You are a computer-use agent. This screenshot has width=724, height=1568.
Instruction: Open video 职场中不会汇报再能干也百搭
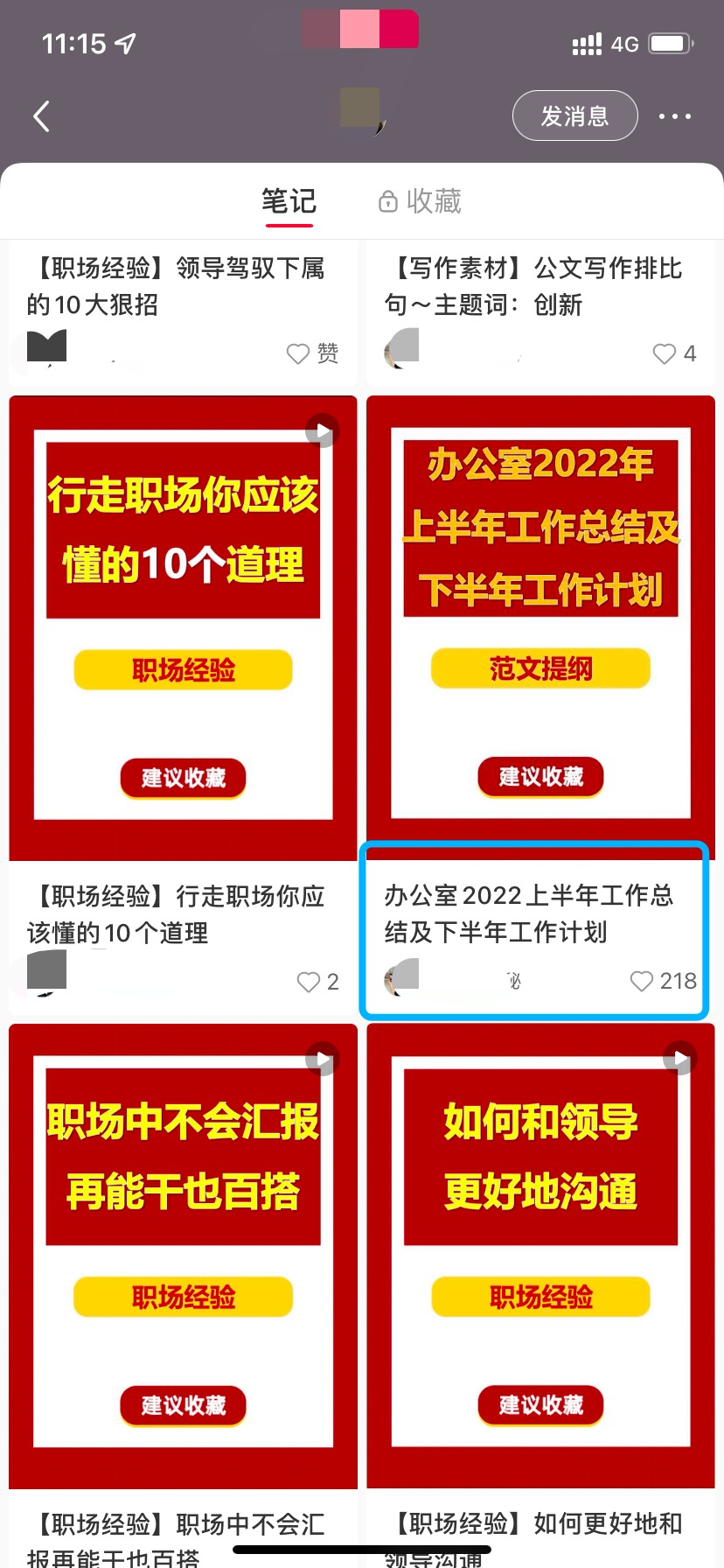click(183, 1256)
